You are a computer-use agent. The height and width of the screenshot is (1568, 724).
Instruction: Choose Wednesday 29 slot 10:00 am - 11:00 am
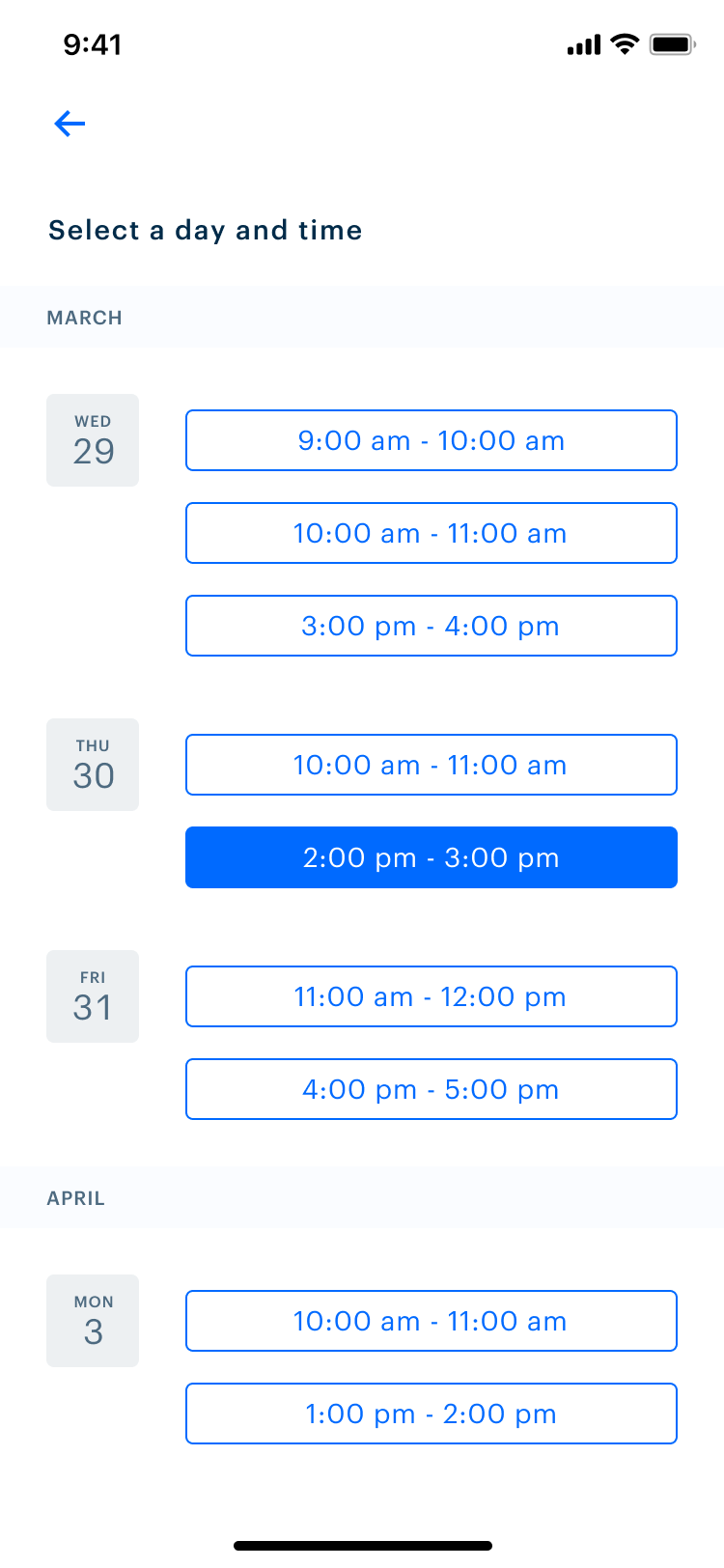[432, 533]
